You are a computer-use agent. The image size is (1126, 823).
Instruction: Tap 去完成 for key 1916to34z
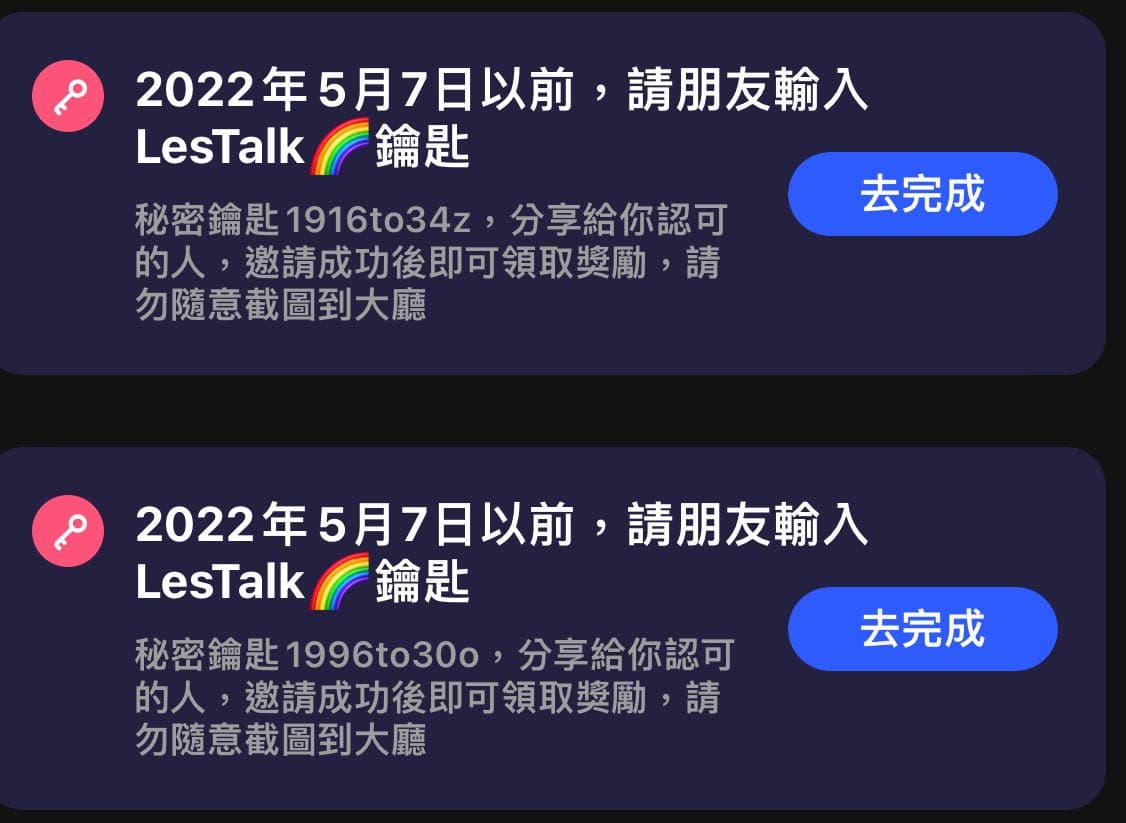922,194
